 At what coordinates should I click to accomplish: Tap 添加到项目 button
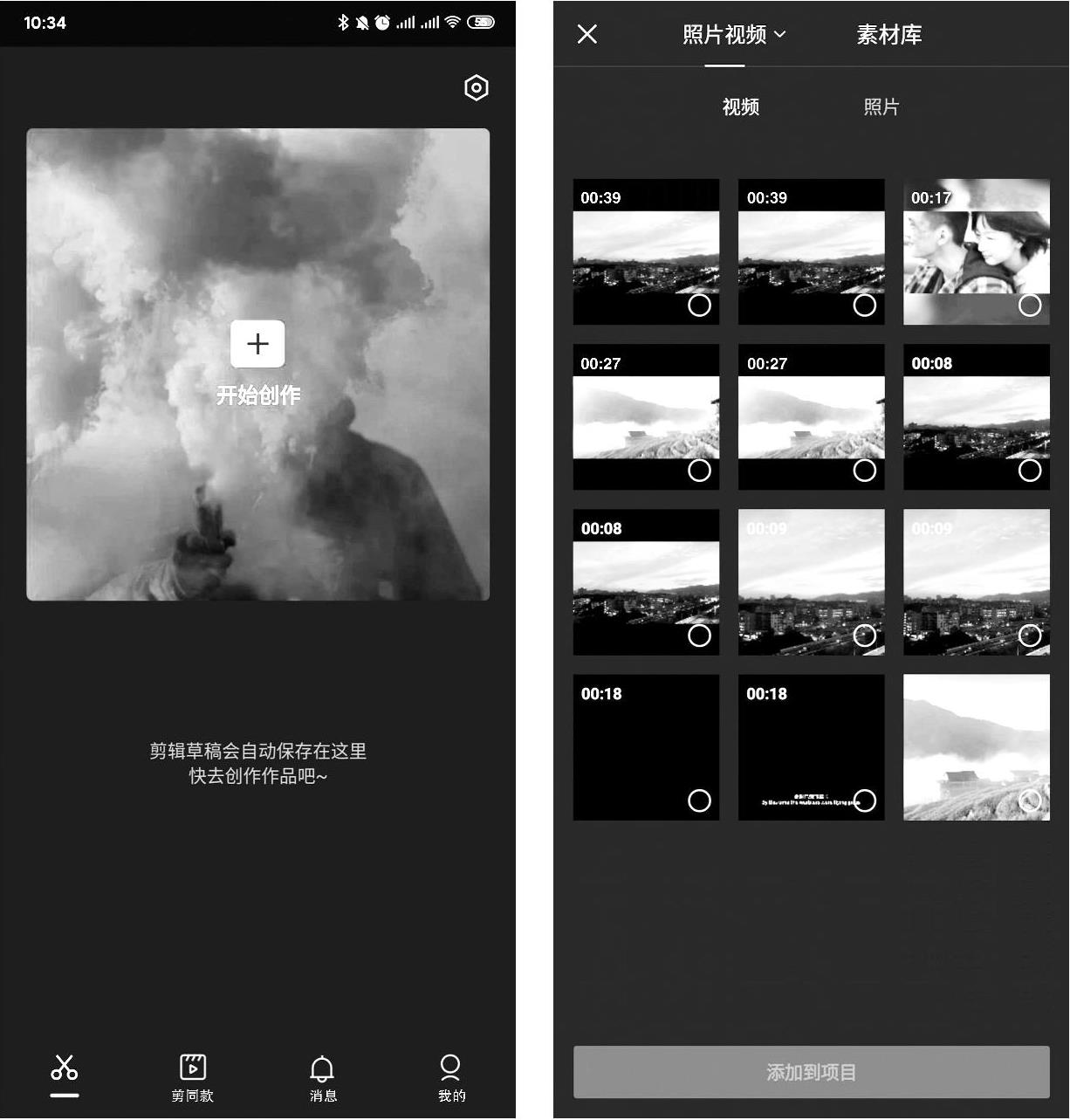(811, 1072)
